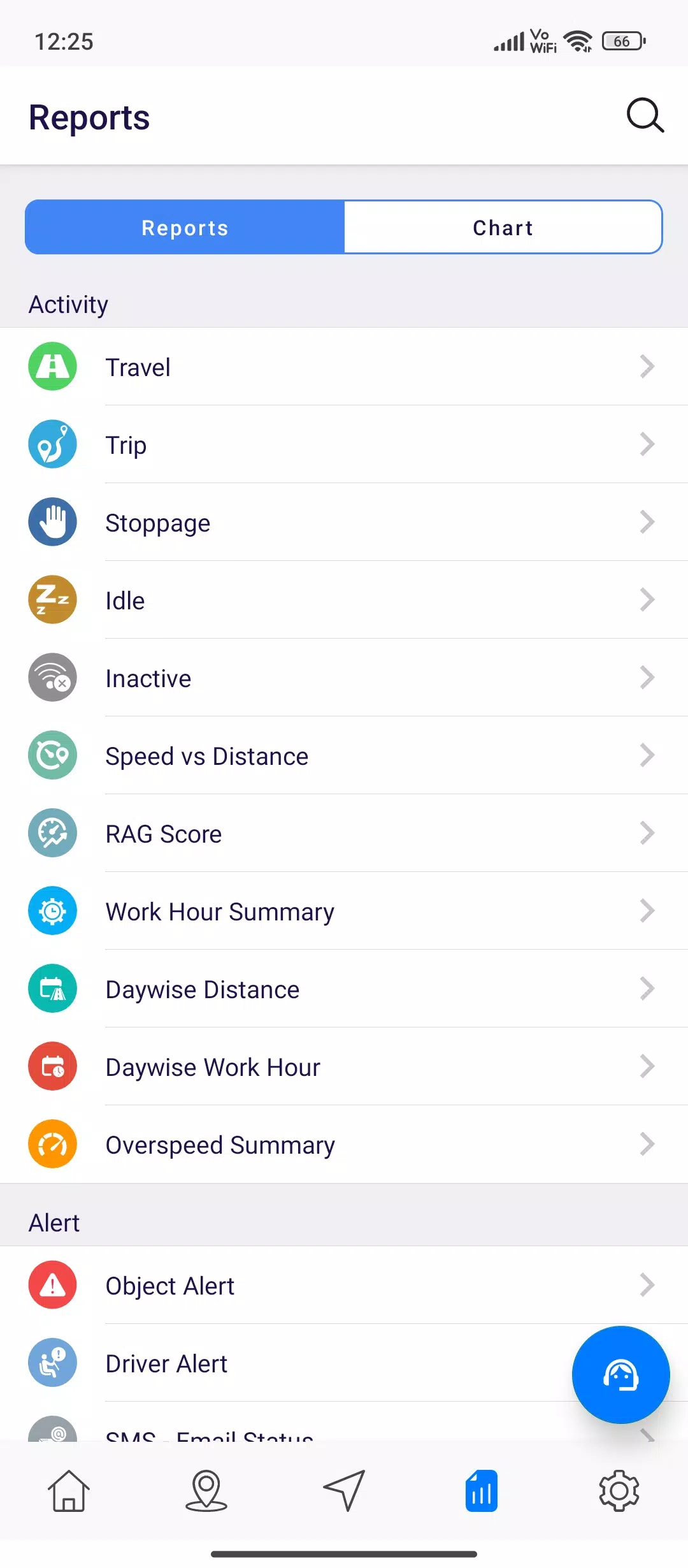This screenshot has height=1568, width=688.
Task: Click the Overspeed Summary speedometer icon
Action: [53, 1144]
